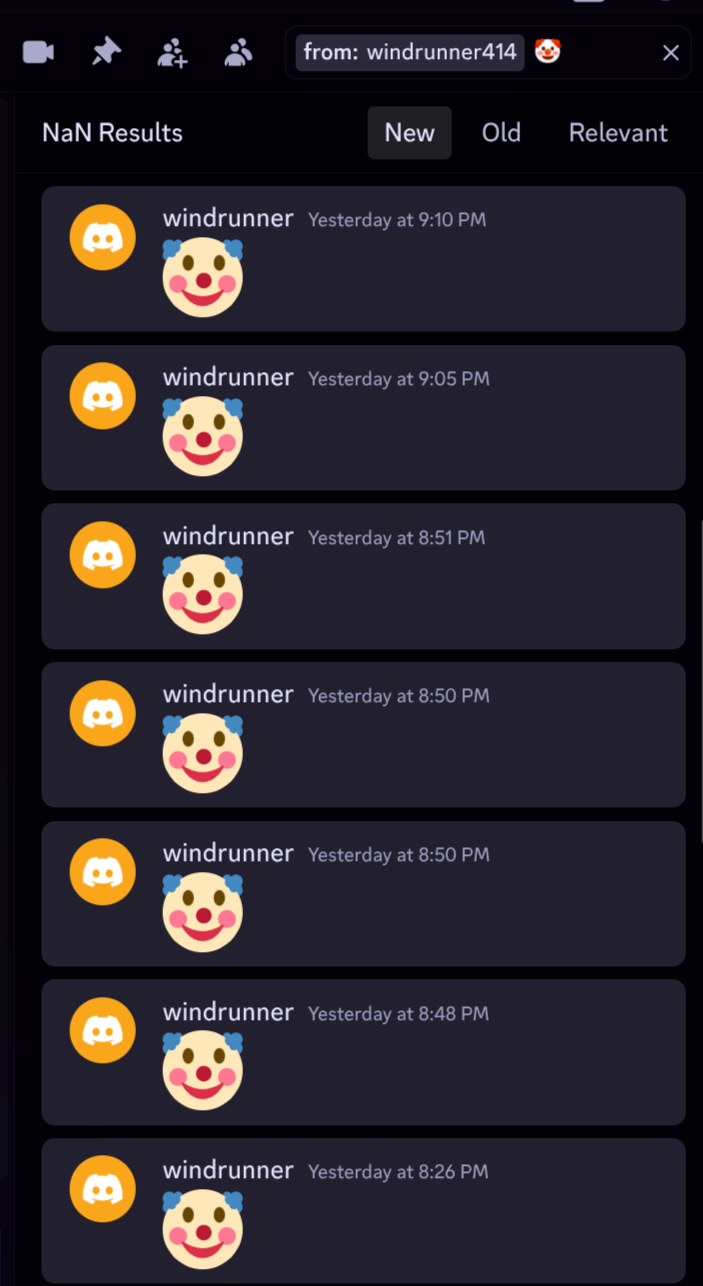Sort results by New
The width and height of the screenshot is (703, 1286).
point(409,133)
